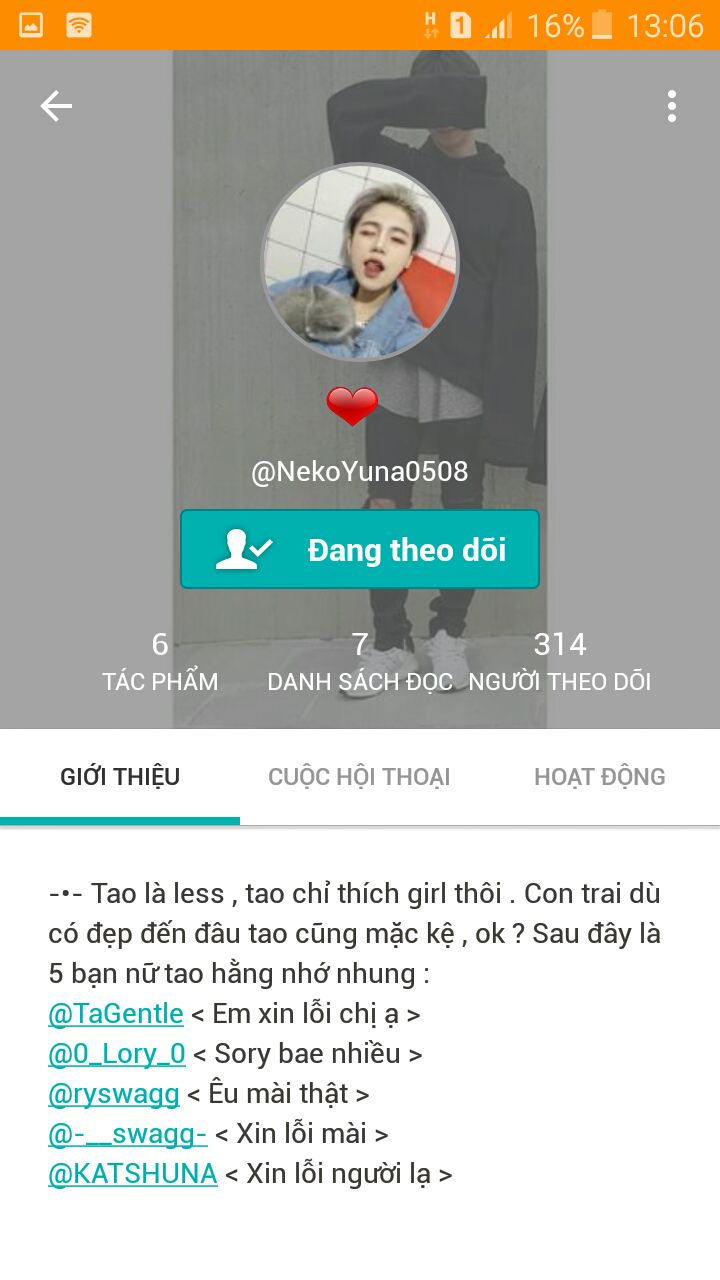Open the profile avatar picture
The width and height of the screenshot is (720, 1280).
[360, 262]
